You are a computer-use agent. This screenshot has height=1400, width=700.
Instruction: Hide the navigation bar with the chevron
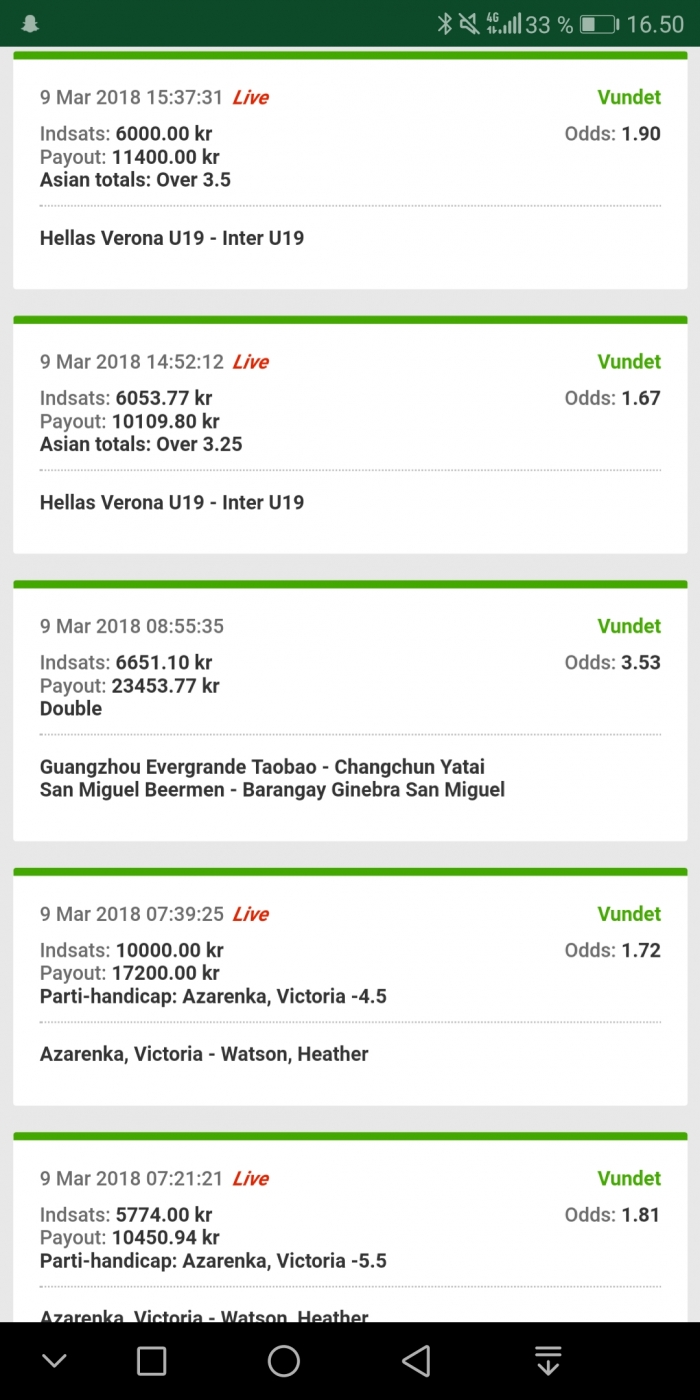[55, 1361]
